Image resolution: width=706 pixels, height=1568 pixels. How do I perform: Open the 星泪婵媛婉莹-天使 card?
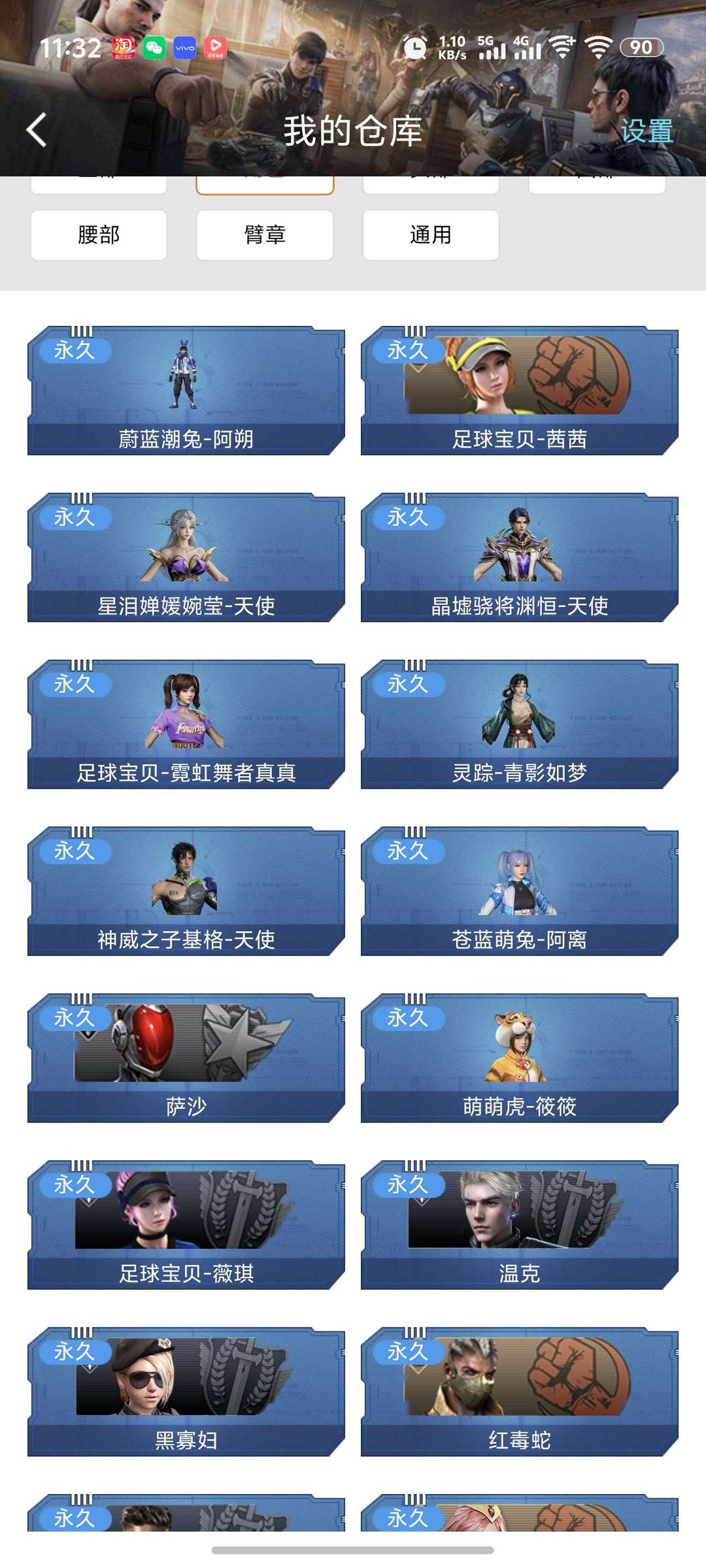click(186, 557)
